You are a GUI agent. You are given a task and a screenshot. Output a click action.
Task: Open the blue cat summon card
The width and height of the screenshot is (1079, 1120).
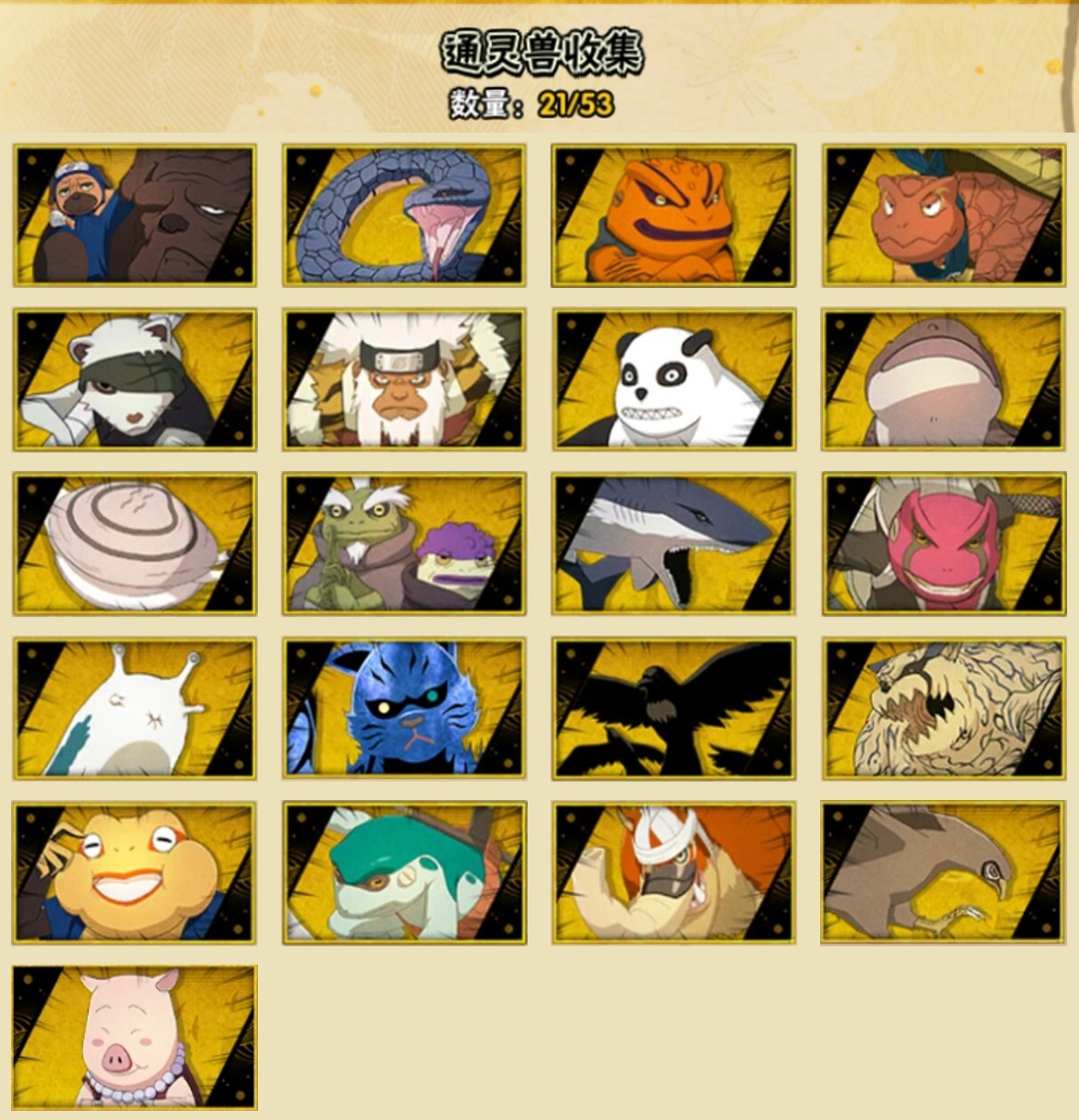pyautogui.click(x=404, y=709)
